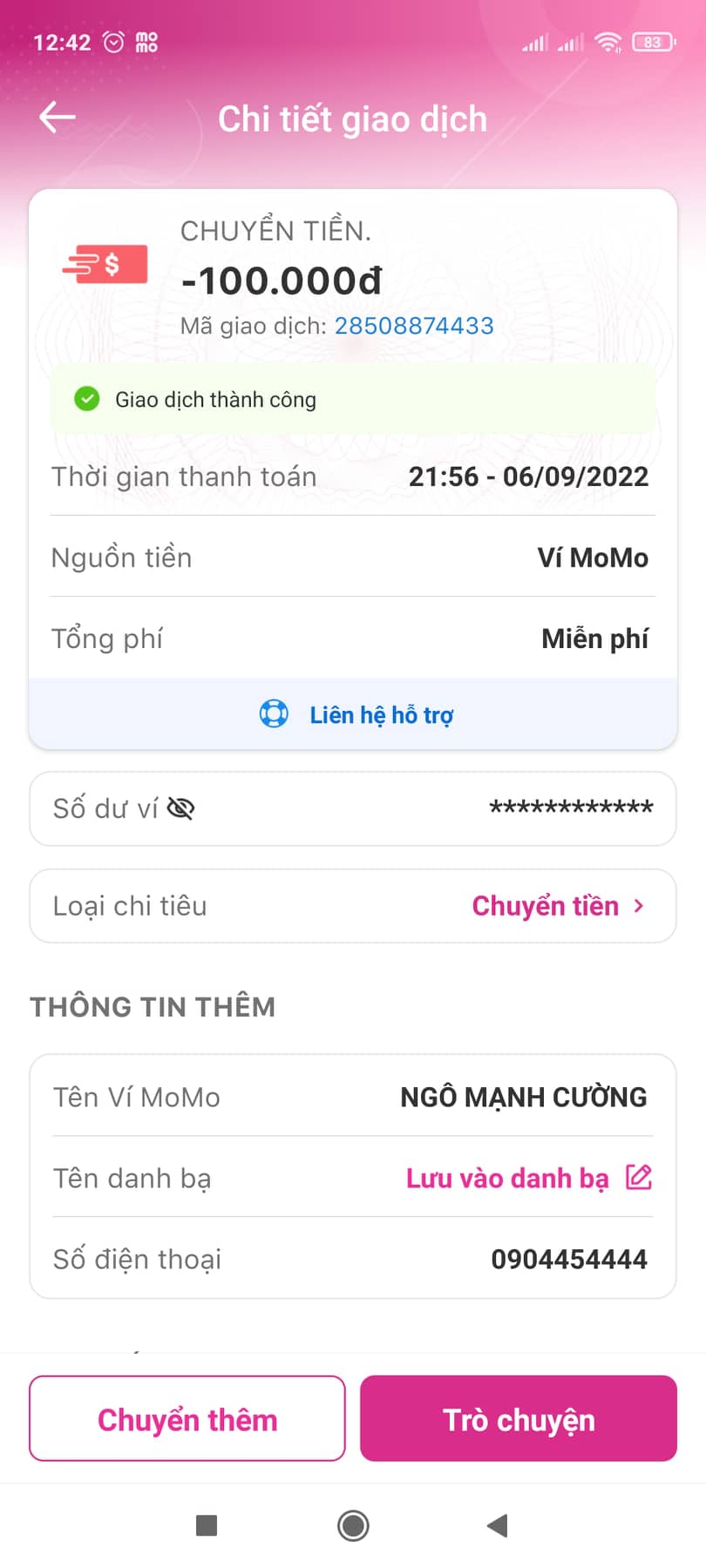Screen dimensions: 706x1568
Task: Open the Loại chi tiêu category row
Action: (x=353, y=906)
